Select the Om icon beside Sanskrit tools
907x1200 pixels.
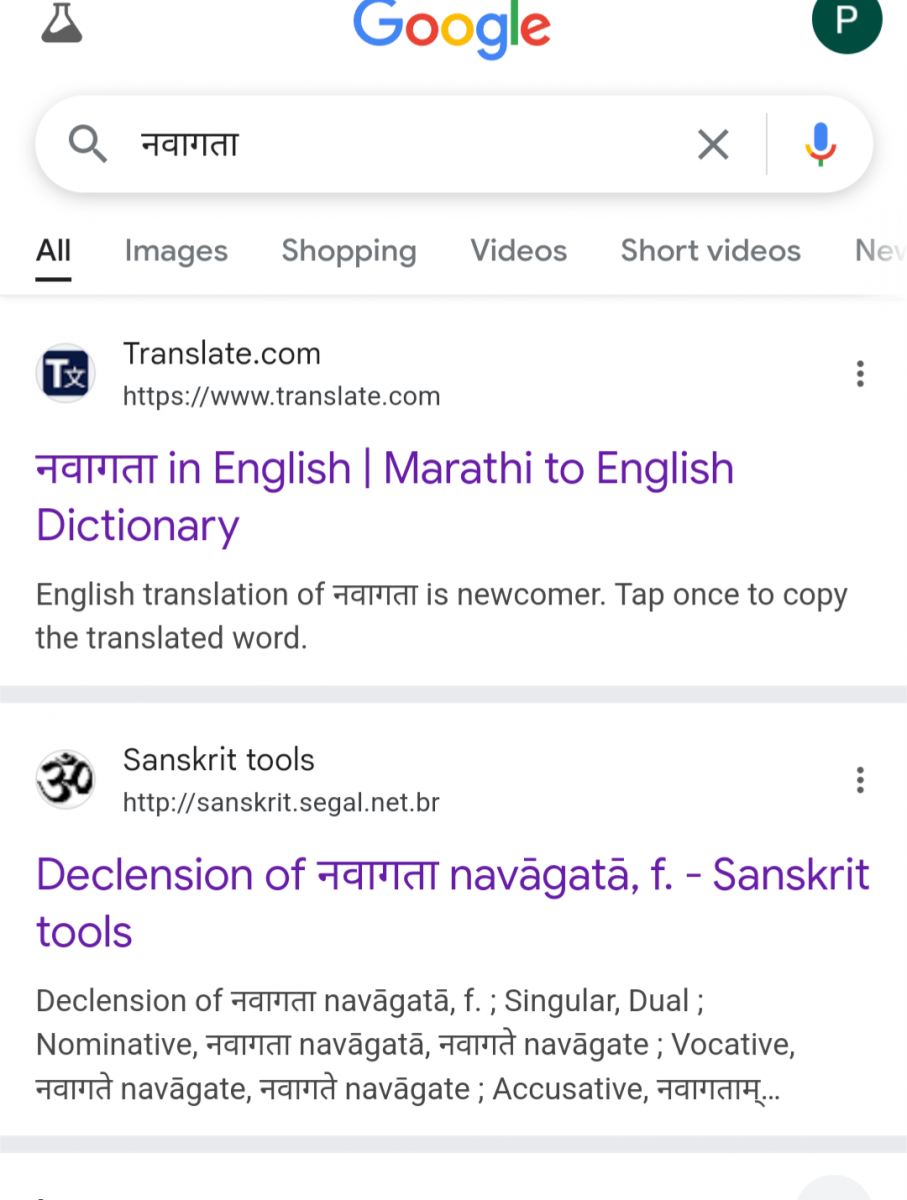point(65,779)
